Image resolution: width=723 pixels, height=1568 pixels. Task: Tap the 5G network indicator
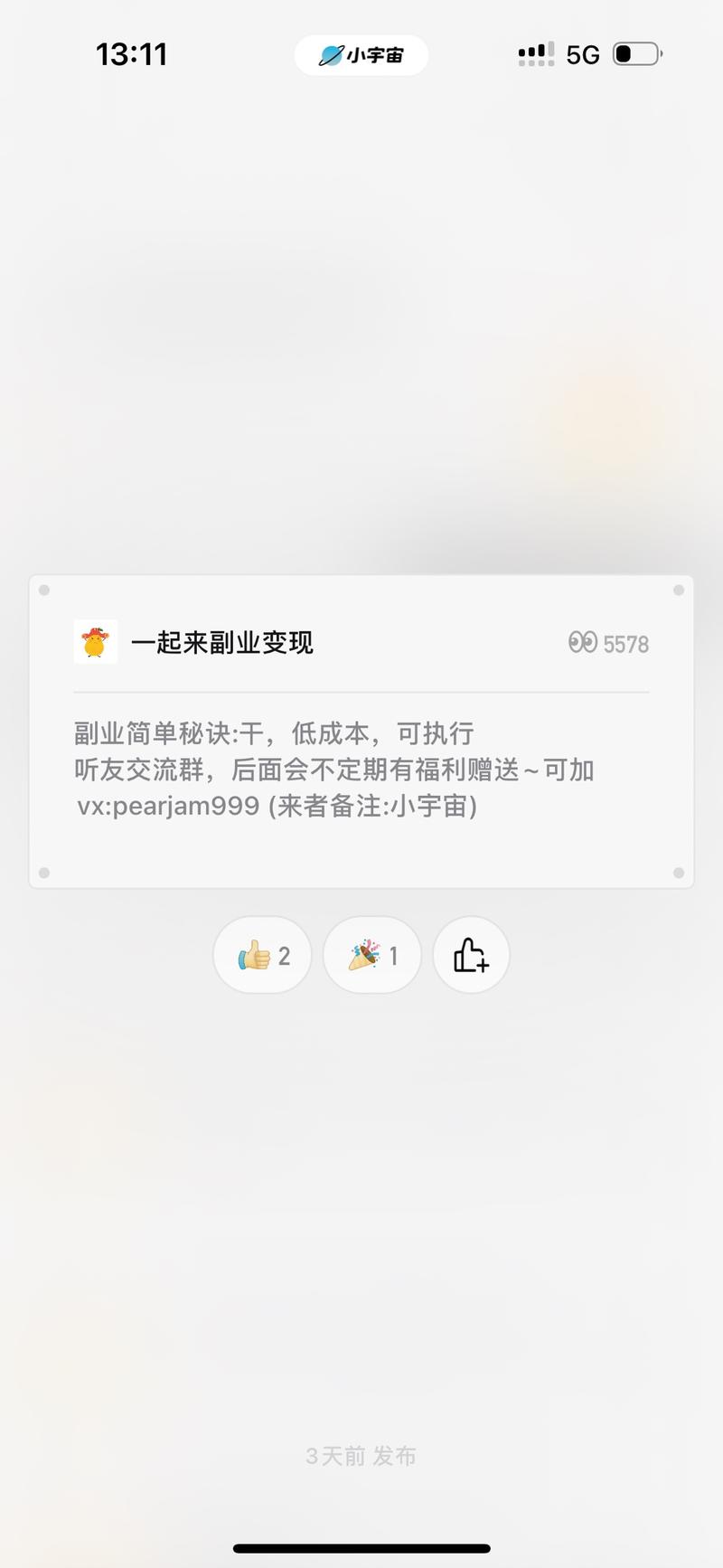click(583, 54)
